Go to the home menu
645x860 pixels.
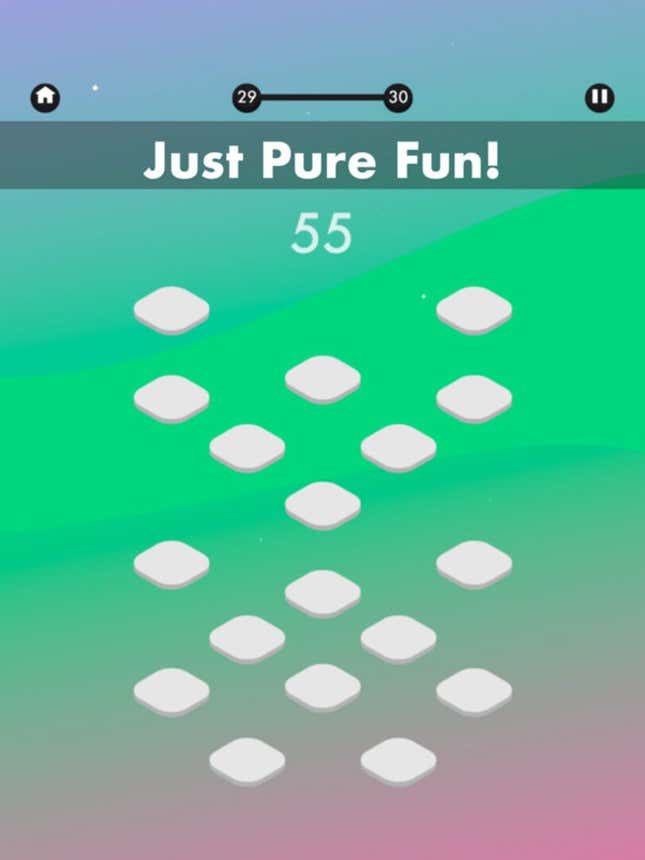(x=45, y=97)
